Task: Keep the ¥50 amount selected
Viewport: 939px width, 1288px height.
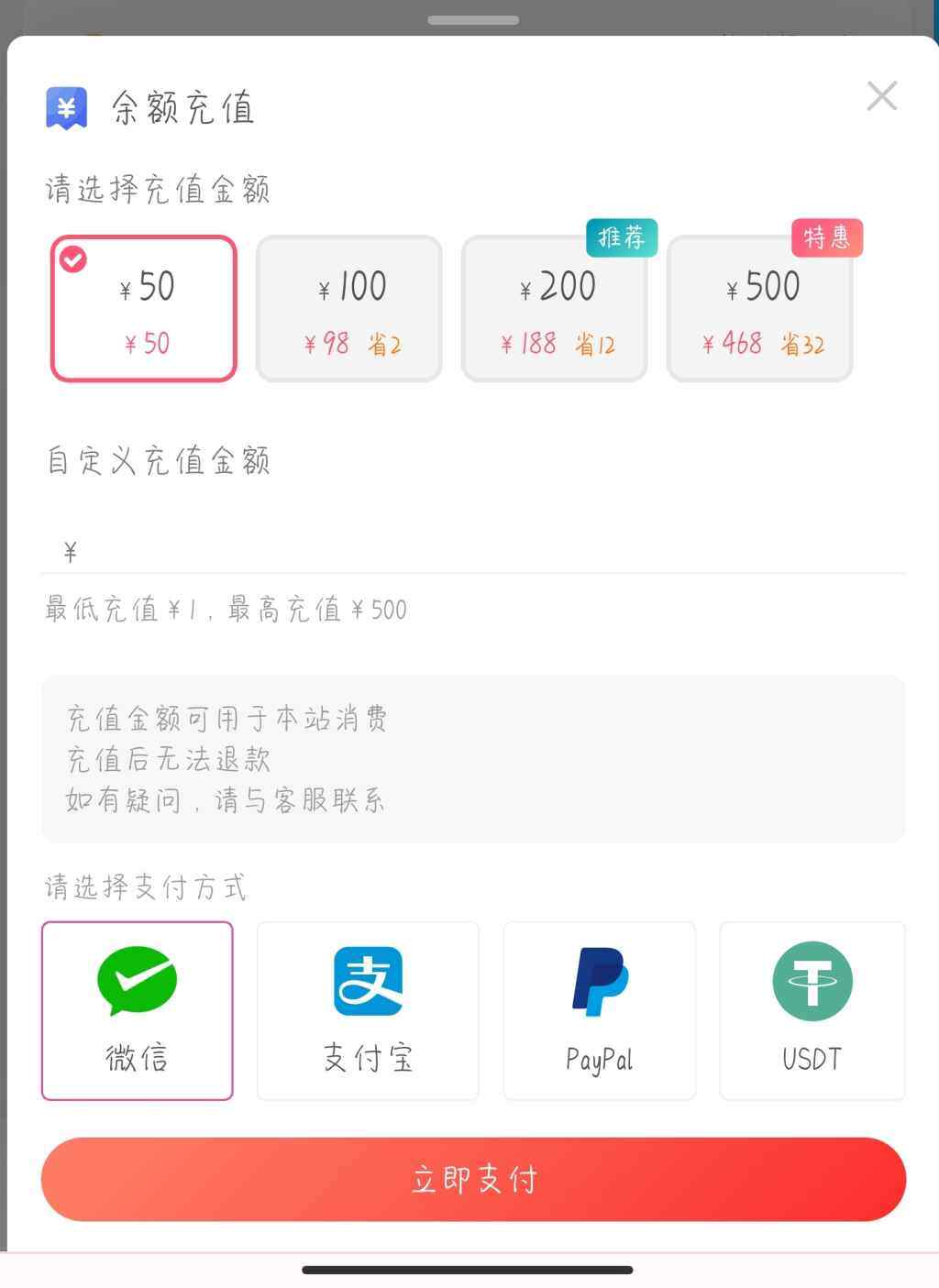Action: [x=144, y=307]
